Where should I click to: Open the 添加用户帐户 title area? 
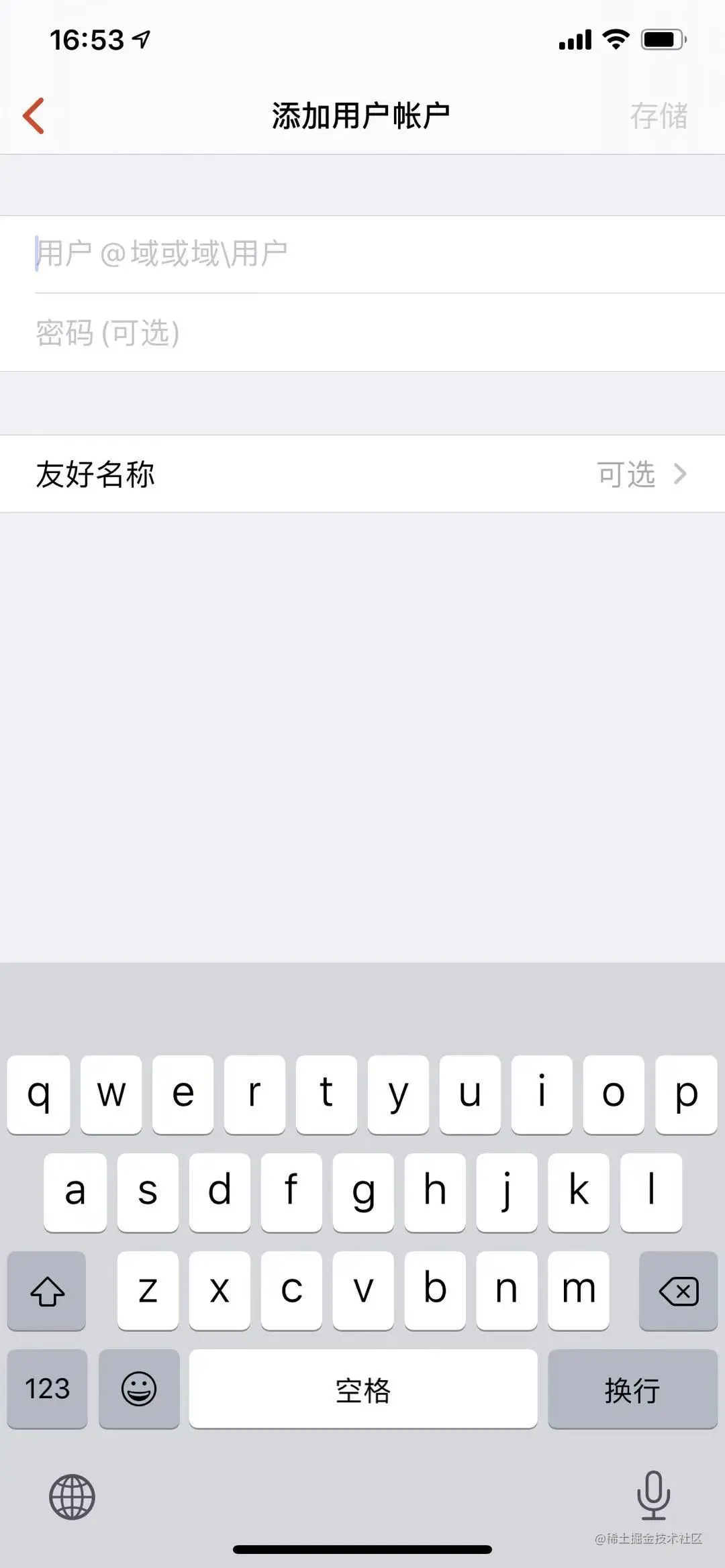point(362,113)
